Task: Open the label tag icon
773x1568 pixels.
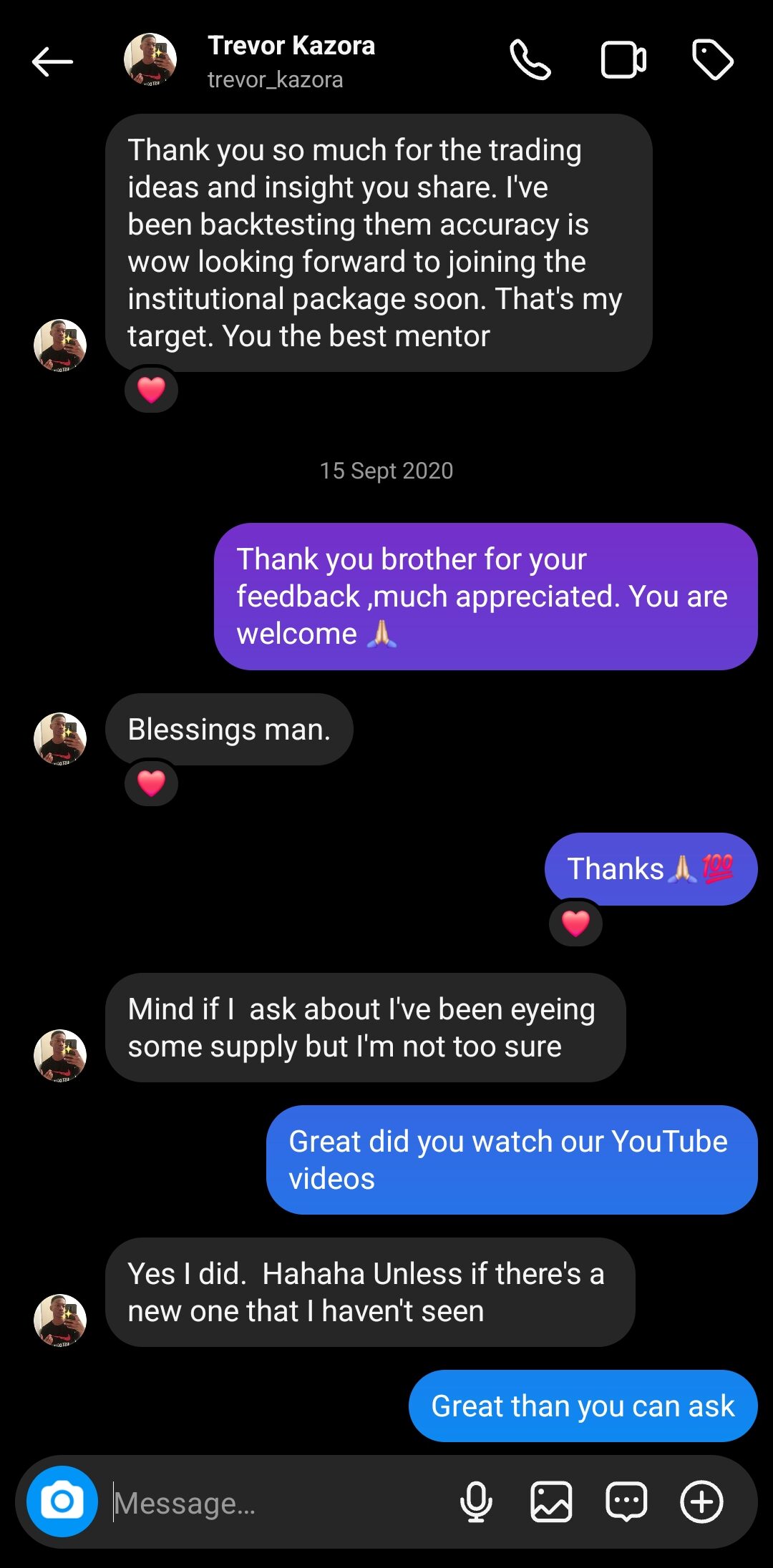Action: pos(712,60)
